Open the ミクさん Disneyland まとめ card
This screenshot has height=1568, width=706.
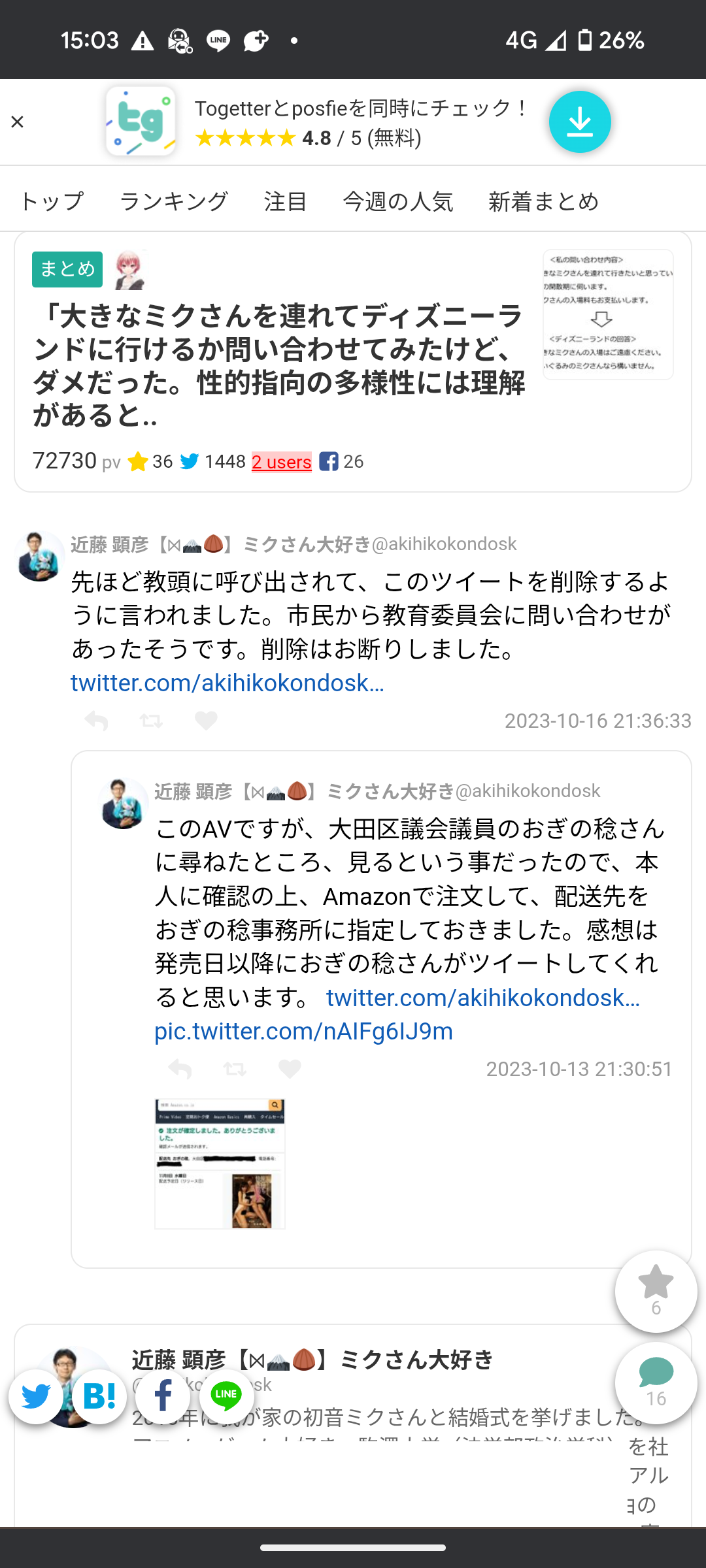278,365
